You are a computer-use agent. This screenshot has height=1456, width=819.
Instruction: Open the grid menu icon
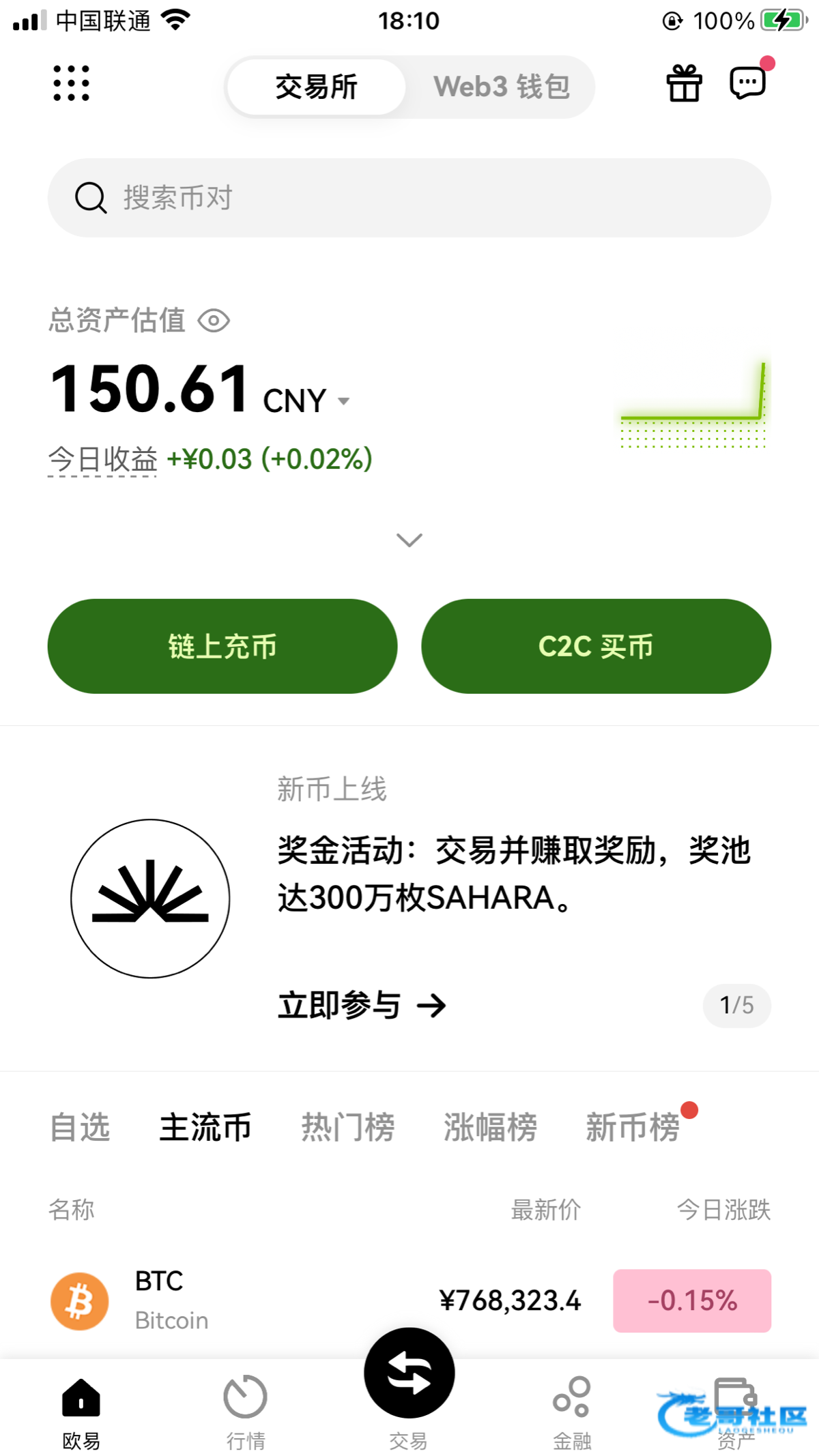tap(71, 83)
